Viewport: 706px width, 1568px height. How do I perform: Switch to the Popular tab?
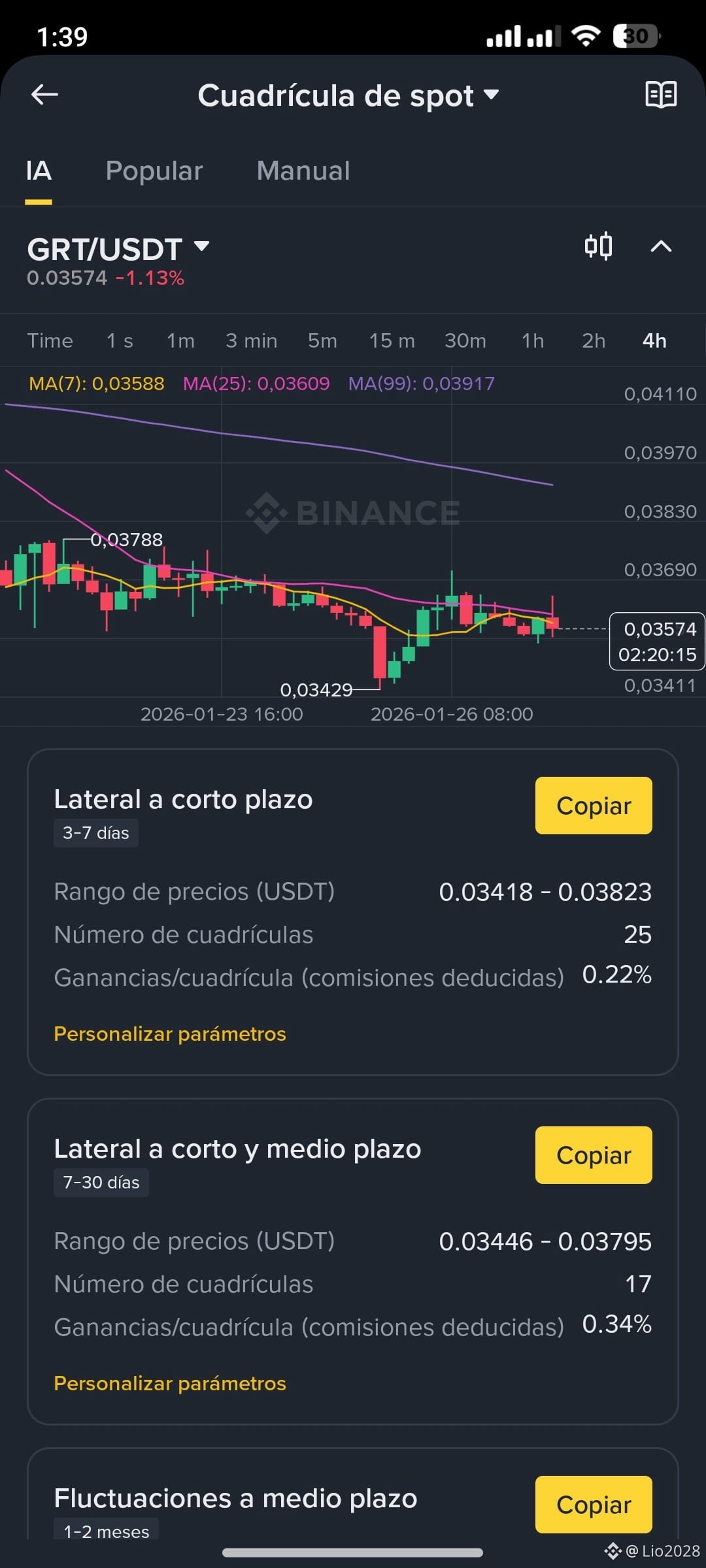pos(154,170)
